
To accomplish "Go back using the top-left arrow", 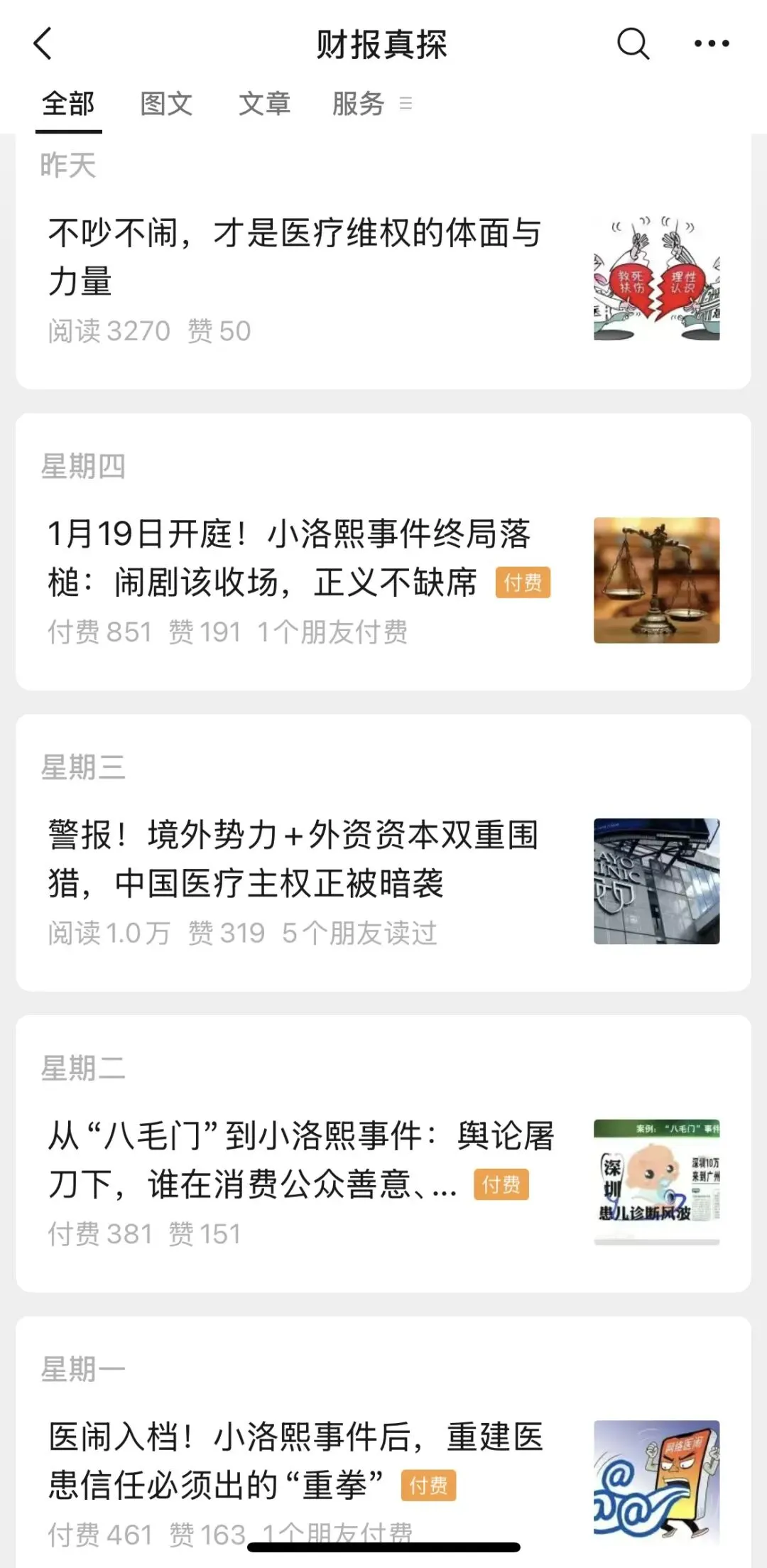I will pos(44,44).
